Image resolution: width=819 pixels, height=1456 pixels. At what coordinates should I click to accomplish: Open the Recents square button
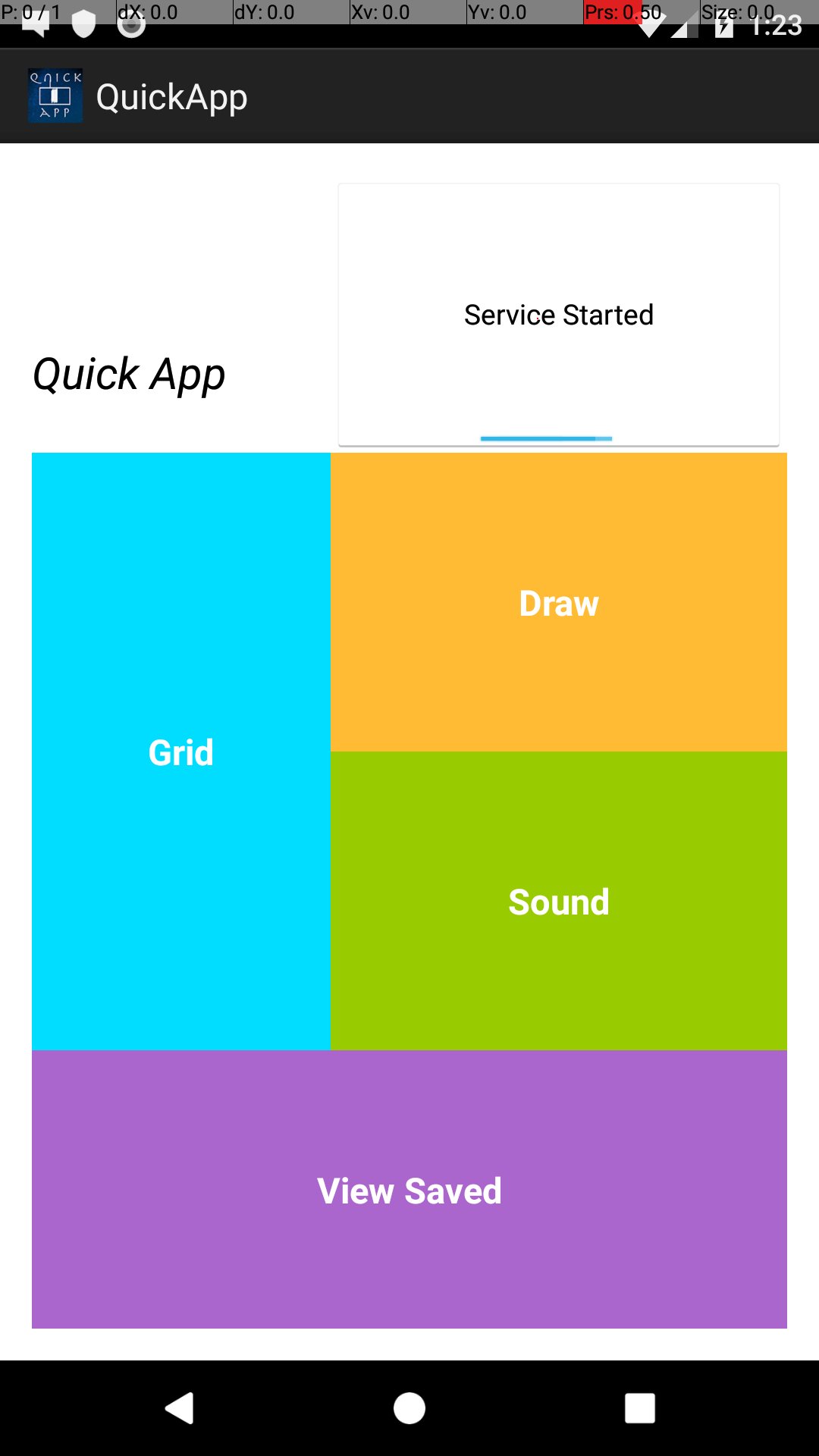(x=639, y=1408)
